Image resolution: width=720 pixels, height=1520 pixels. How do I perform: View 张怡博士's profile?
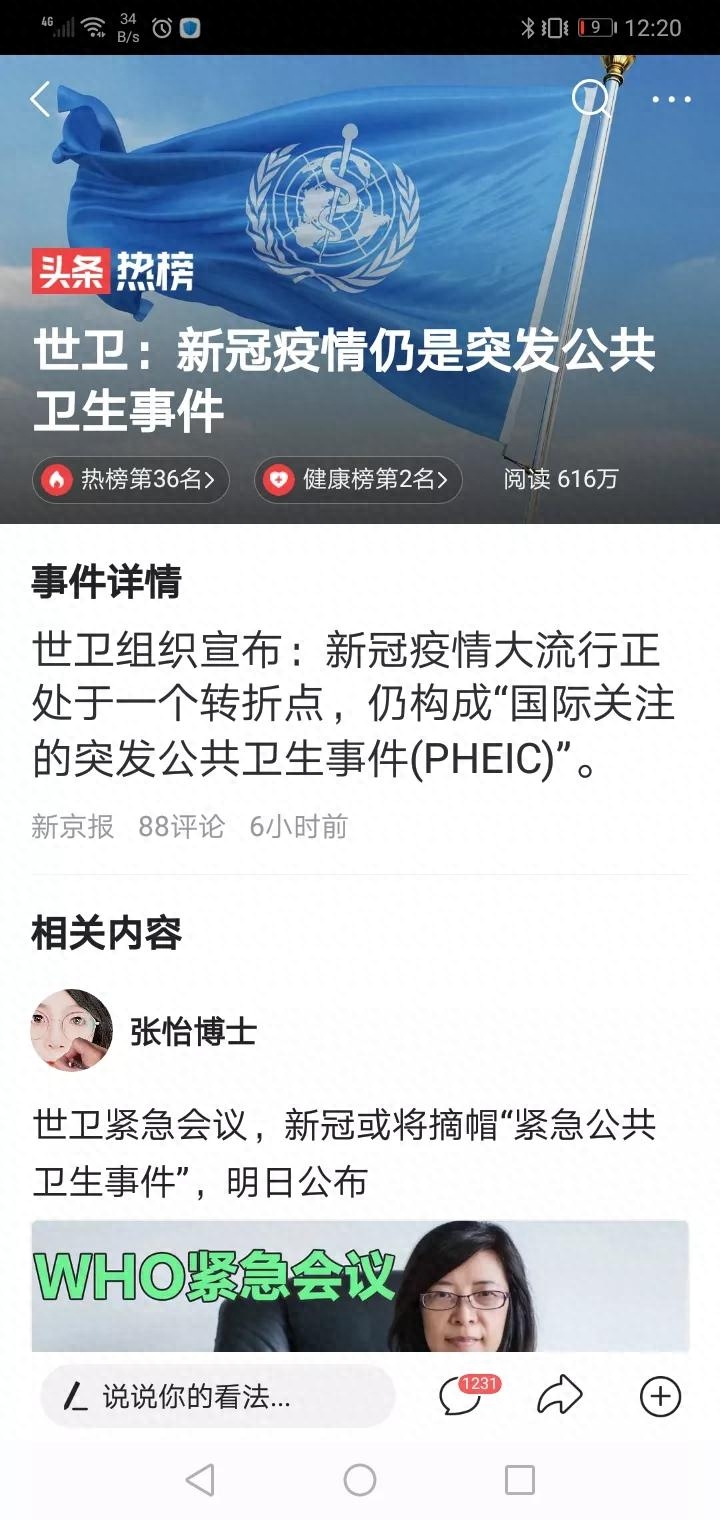(192, 1031)
